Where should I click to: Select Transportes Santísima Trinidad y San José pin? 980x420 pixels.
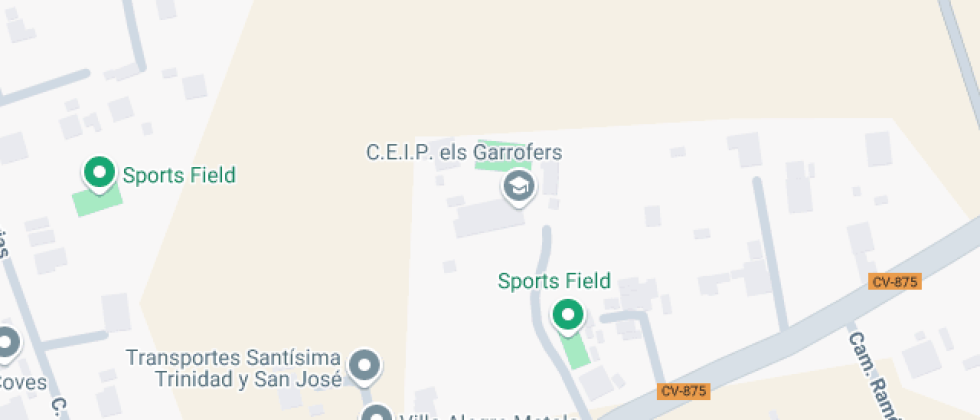click(x=364, y=365)
